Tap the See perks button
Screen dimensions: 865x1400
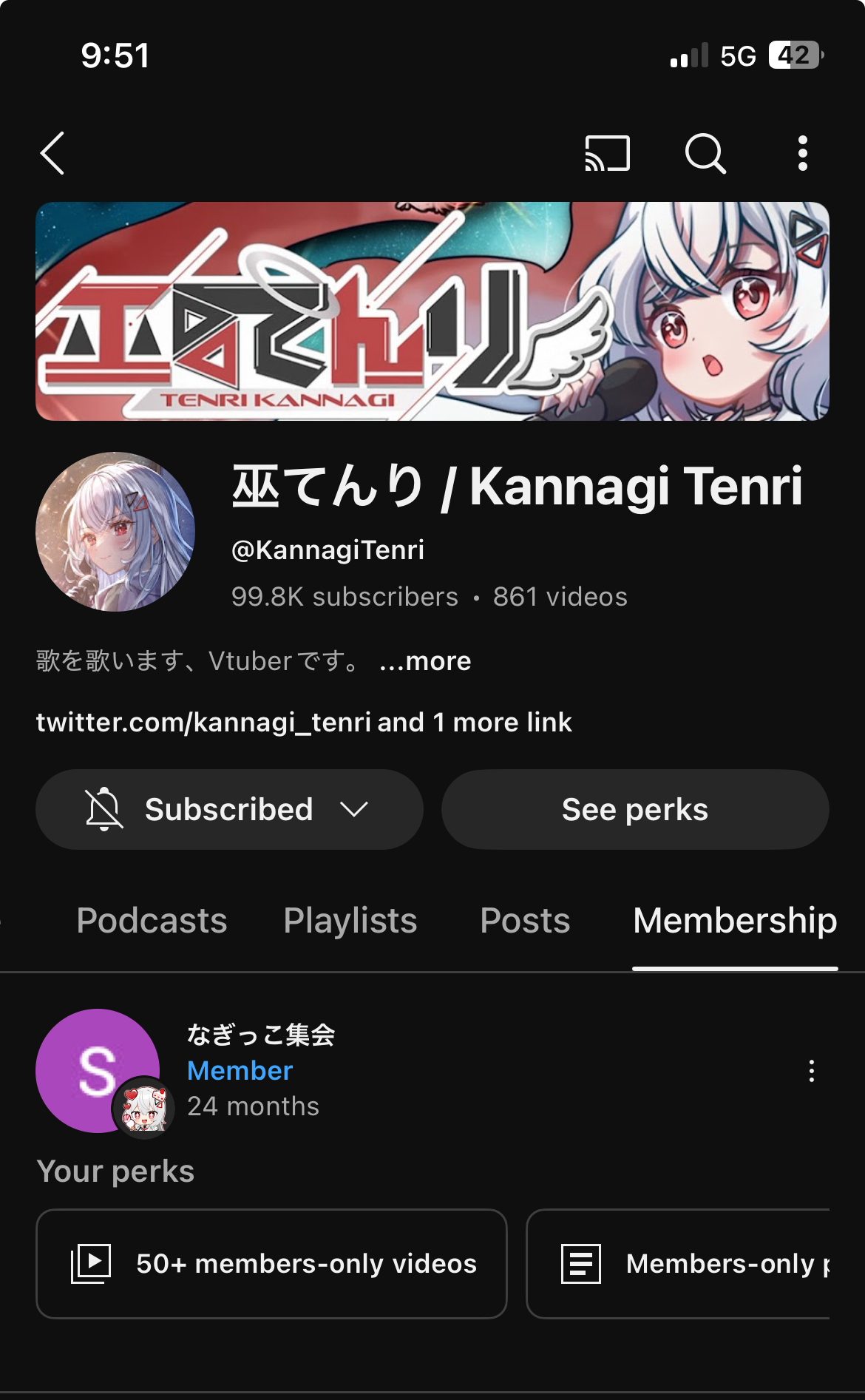[635, 809]
